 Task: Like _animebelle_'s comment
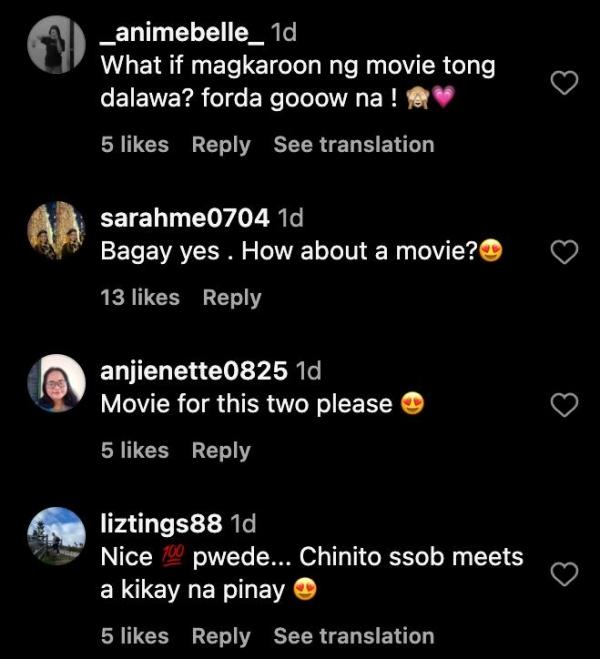566,83
